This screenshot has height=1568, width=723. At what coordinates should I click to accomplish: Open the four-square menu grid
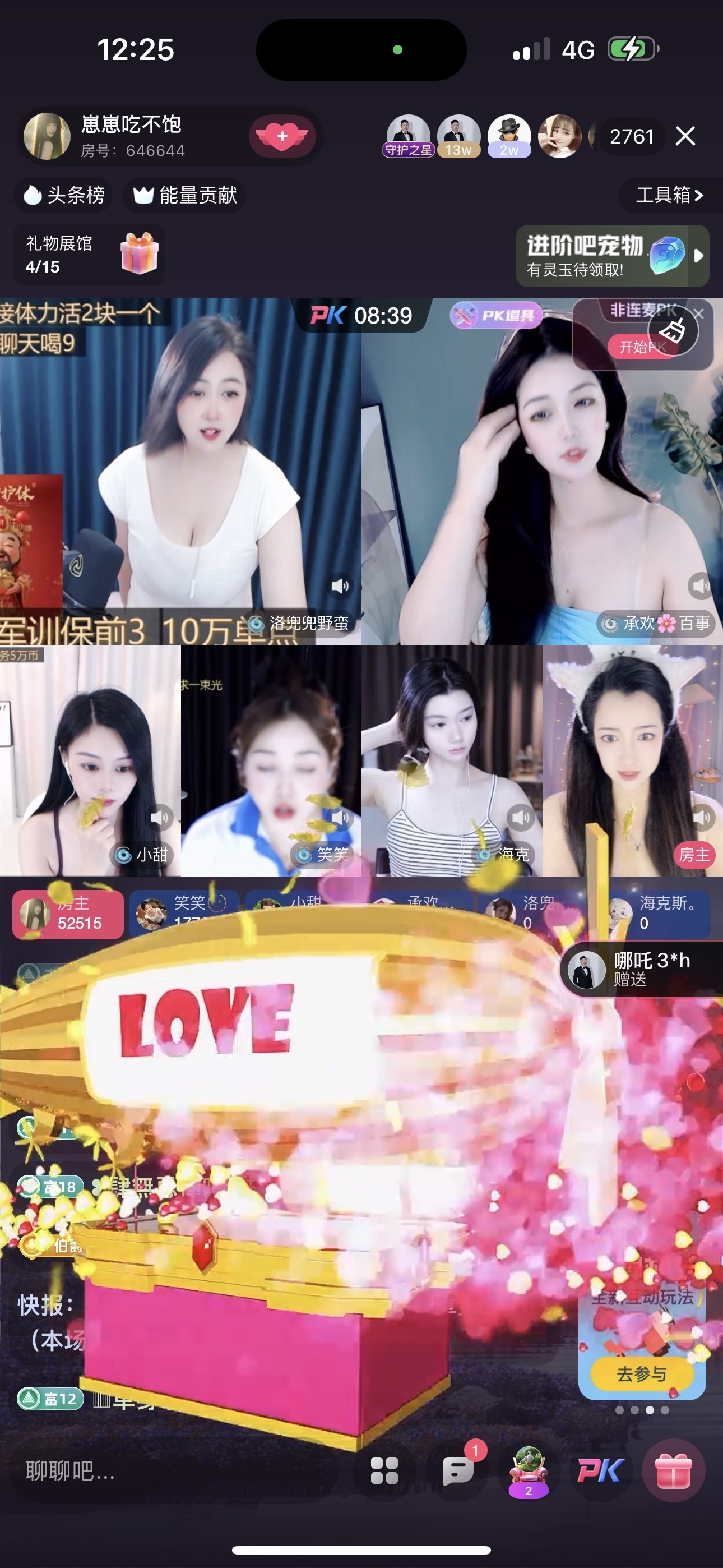point(384,1471)
